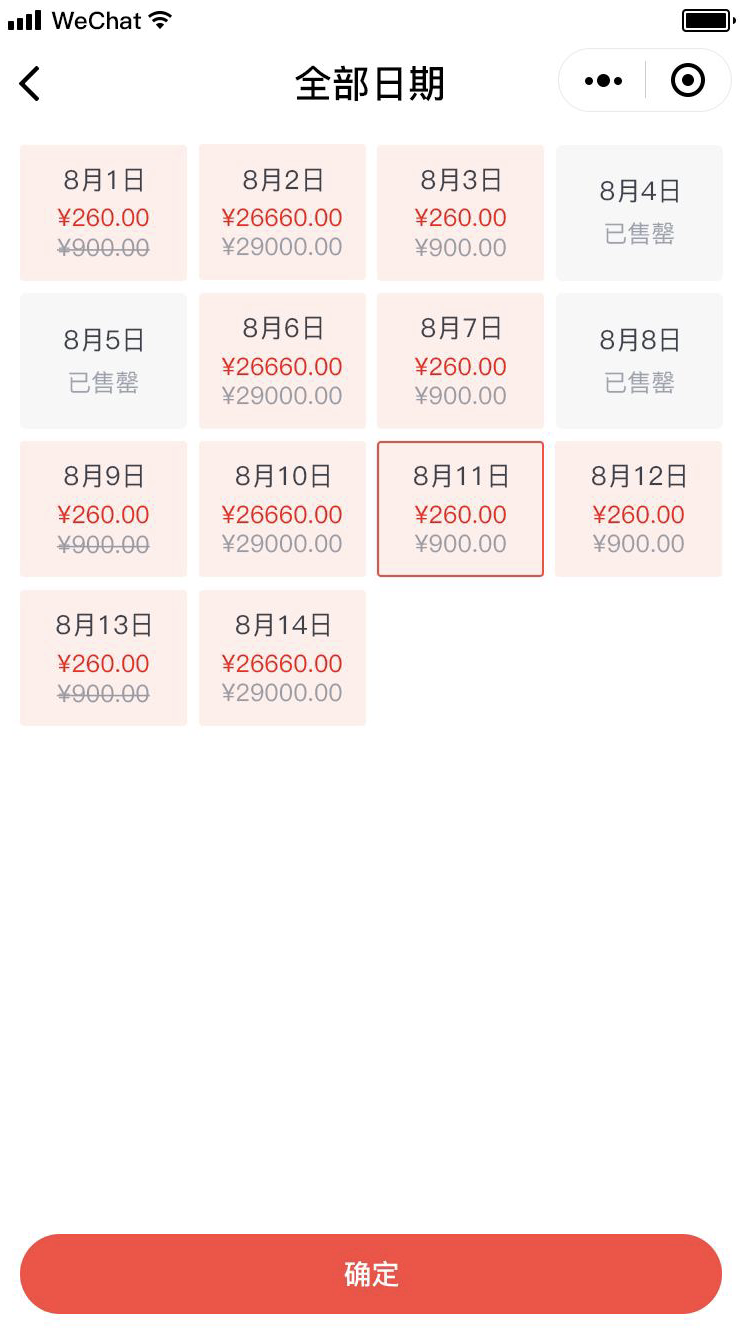Go back using the arrow icon
The height and width of the screenshot is (1332, 746).
coord(30,83)
